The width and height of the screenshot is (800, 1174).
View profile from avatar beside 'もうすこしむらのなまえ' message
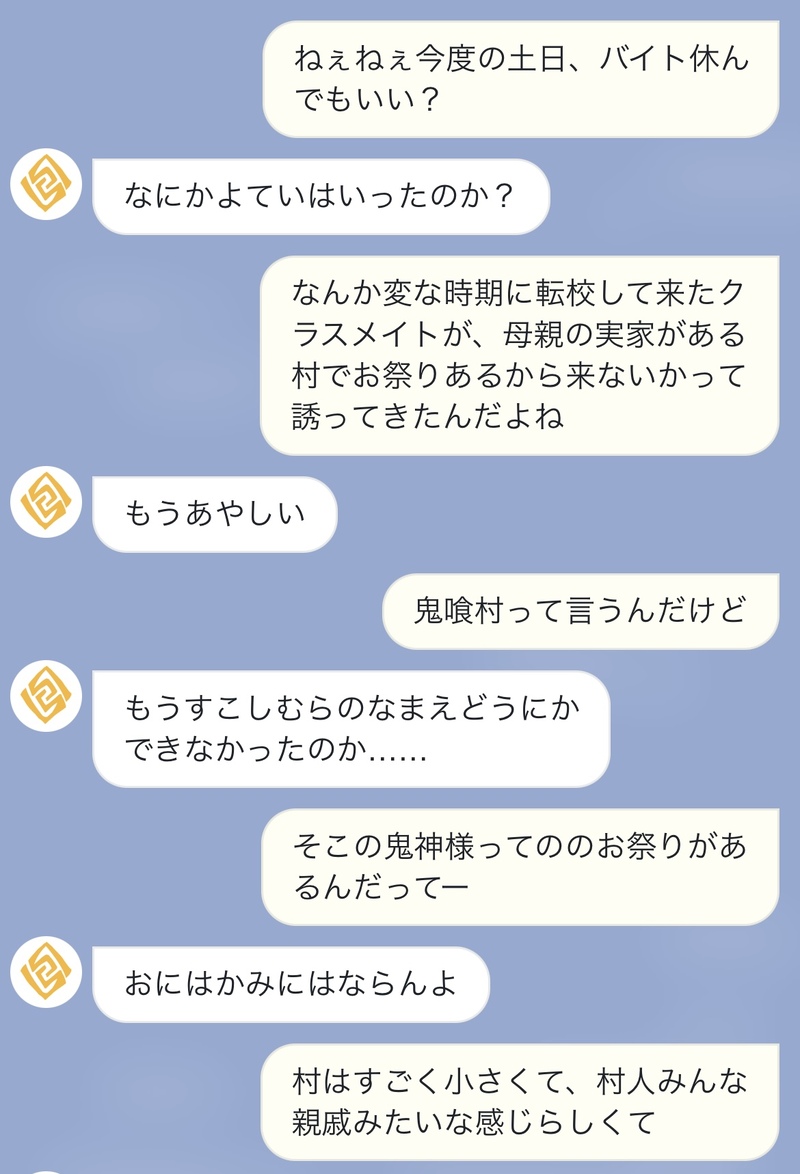46,695
